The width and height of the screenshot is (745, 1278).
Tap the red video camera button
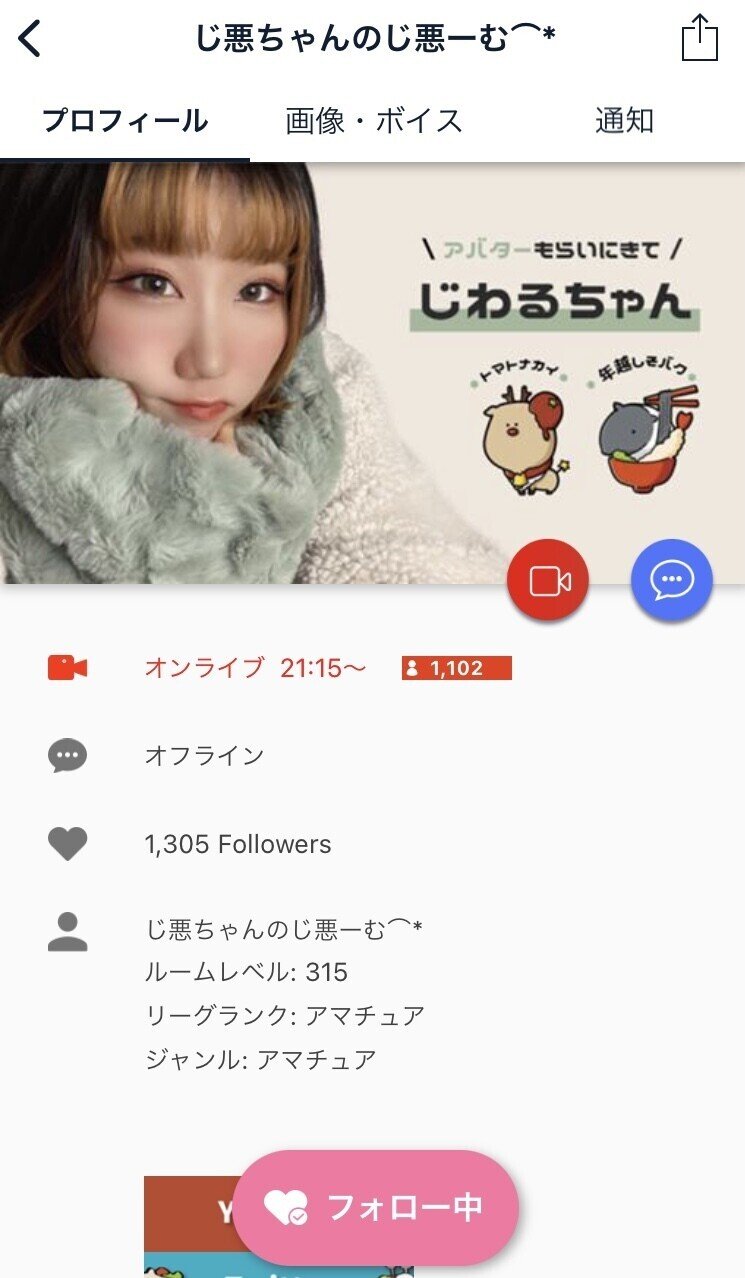pyautogui.click(x=548, y=581)
